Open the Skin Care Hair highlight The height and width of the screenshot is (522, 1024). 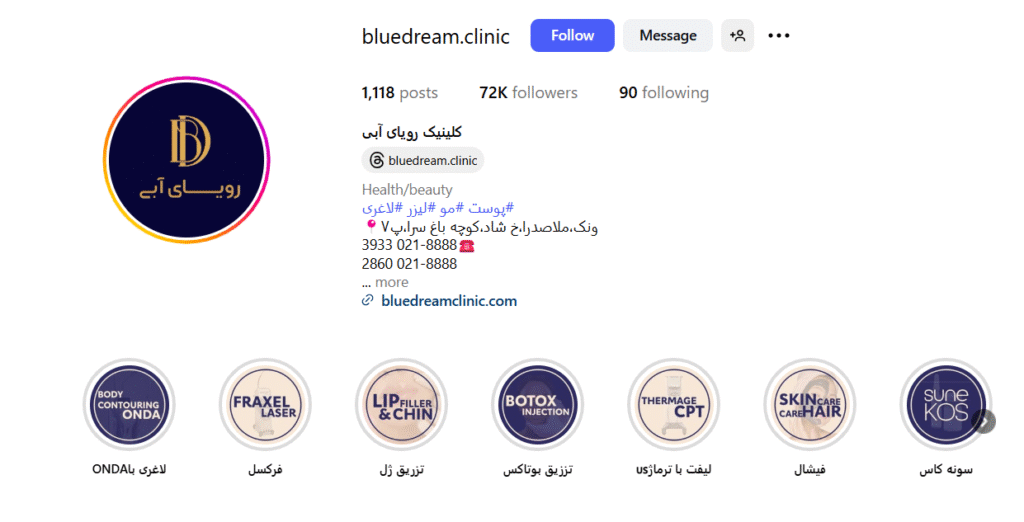click(x=810, y=405)
